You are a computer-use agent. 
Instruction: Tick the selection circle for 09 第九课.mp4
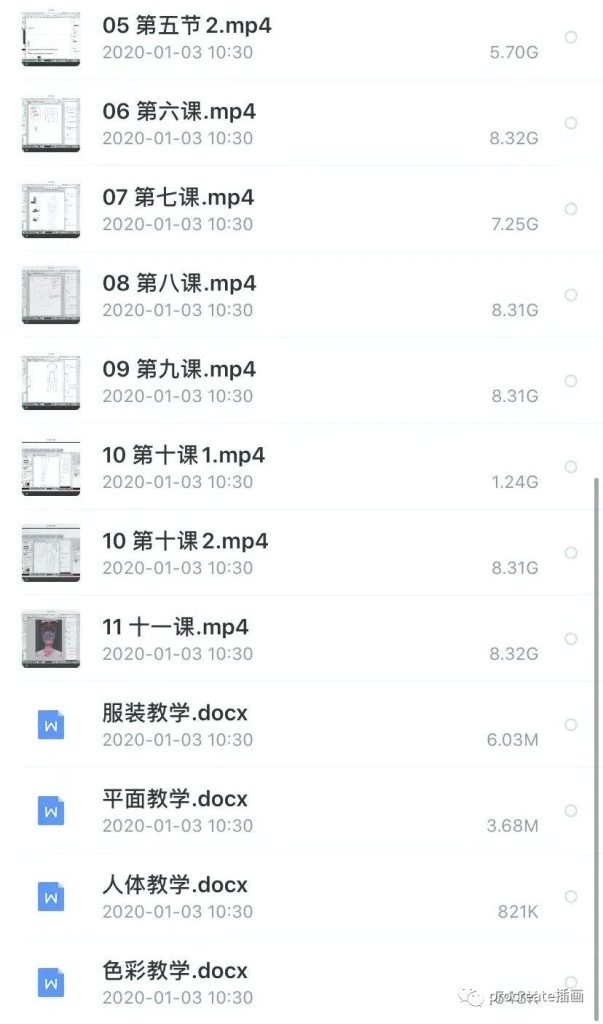point(571,381)
